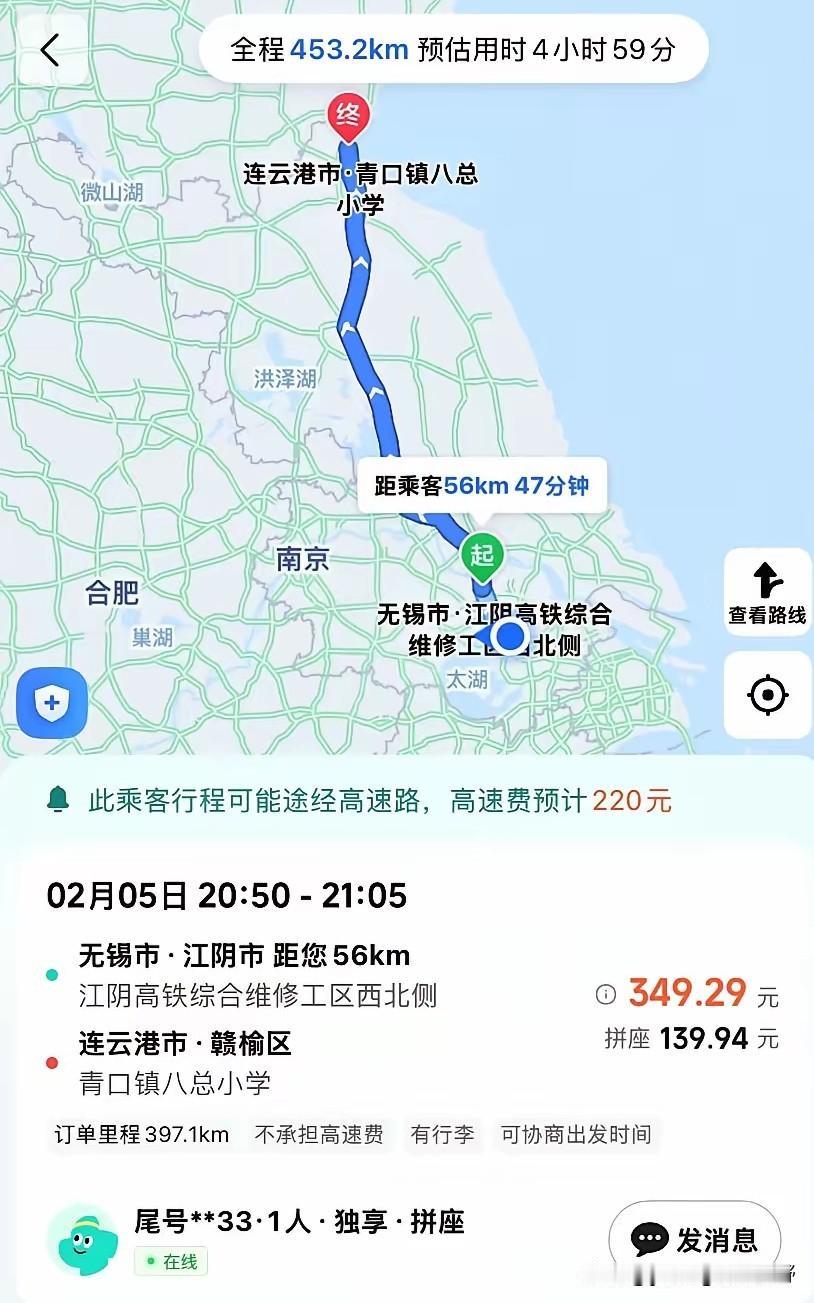The width and height of the screenshot is (814, 1303).
Task: Open the blue safety shield button
Action: (52, 702)
